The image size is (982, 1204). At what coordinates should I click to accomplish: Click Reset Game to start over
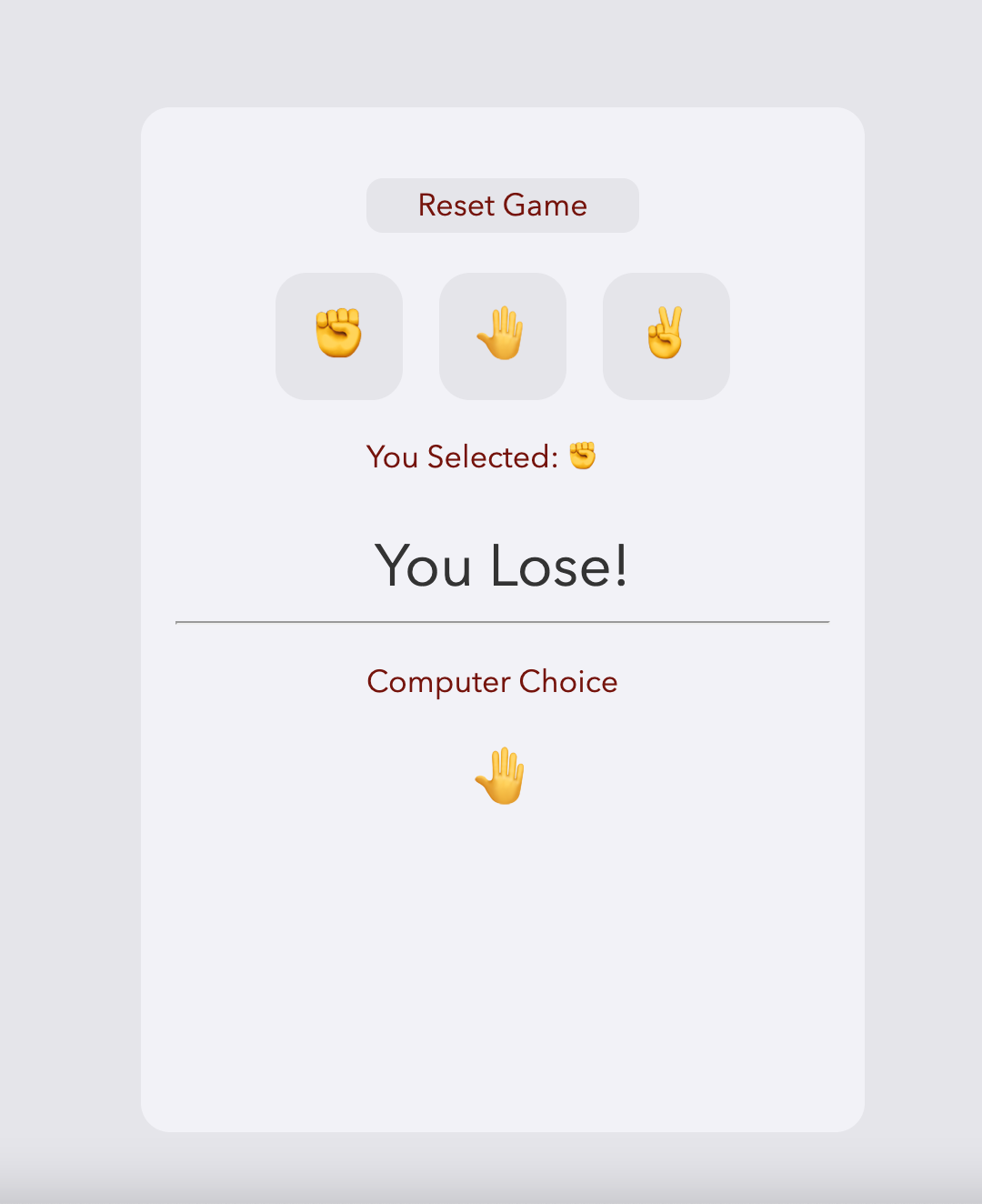(x=502, y=206)
